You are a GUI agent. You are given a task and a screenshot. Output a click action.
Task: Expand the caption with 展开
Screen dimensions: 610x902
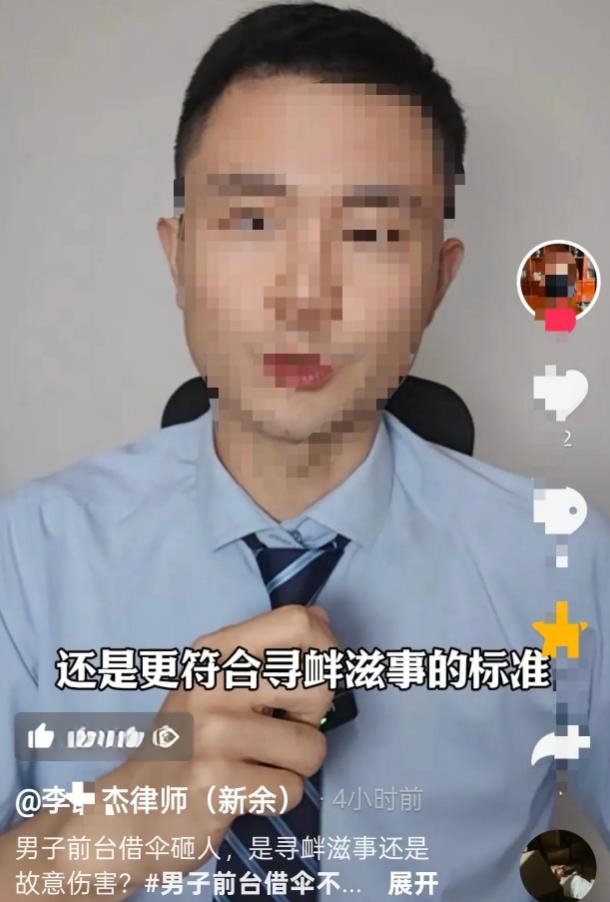click(x=412, y=884)
